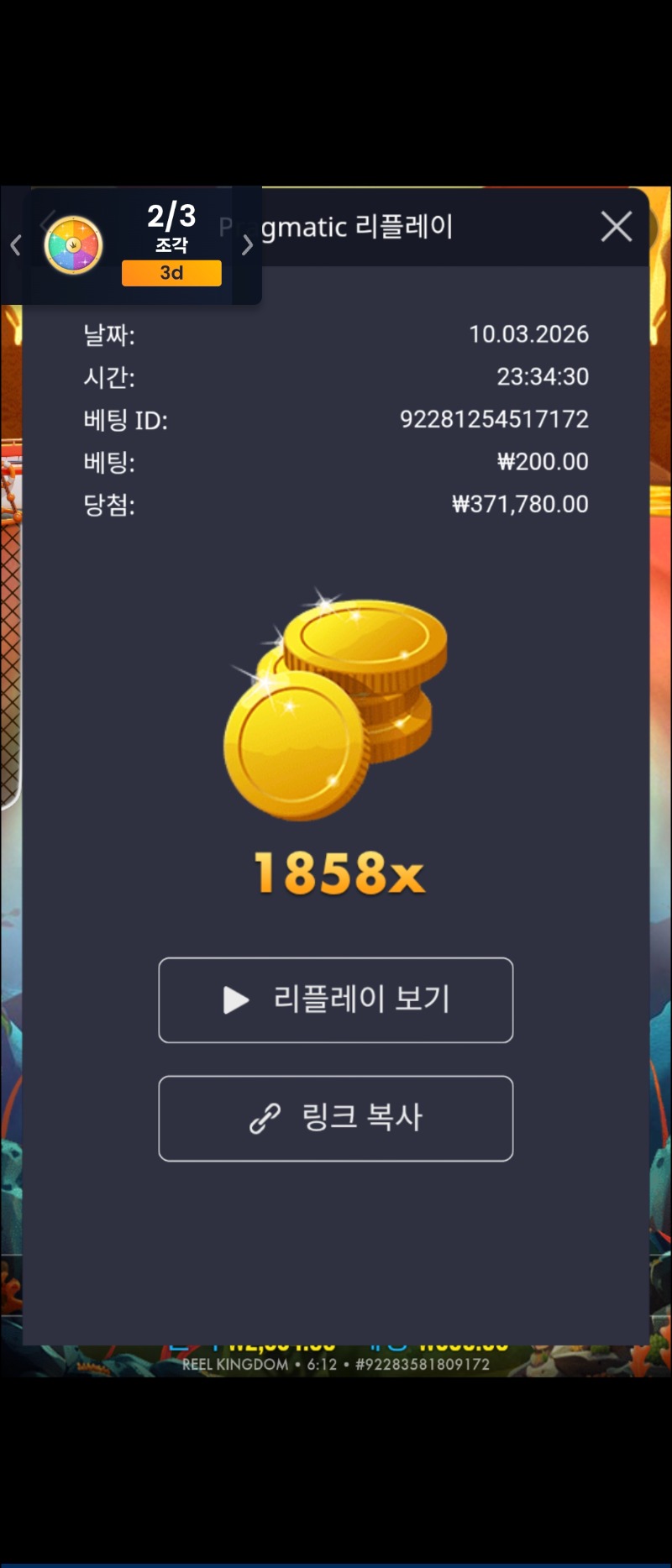Go to the previous widget with left chevron

15,245
